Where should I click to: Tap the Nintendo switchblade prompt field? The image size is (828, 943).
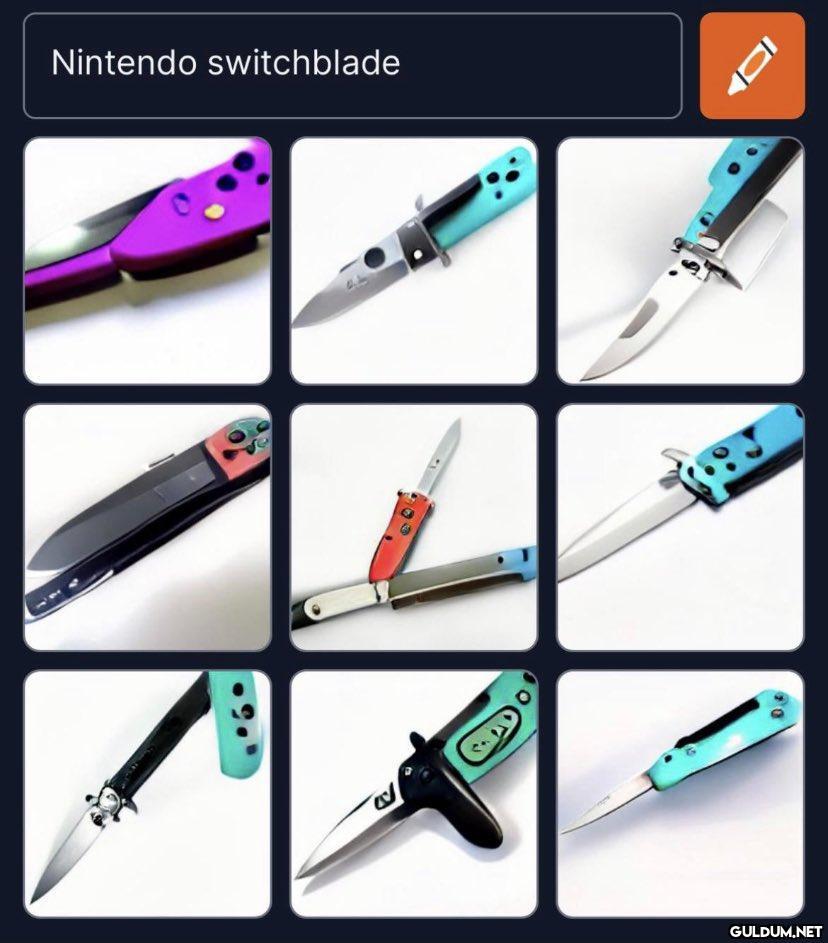pyautogui.click(x=352, y=65)
